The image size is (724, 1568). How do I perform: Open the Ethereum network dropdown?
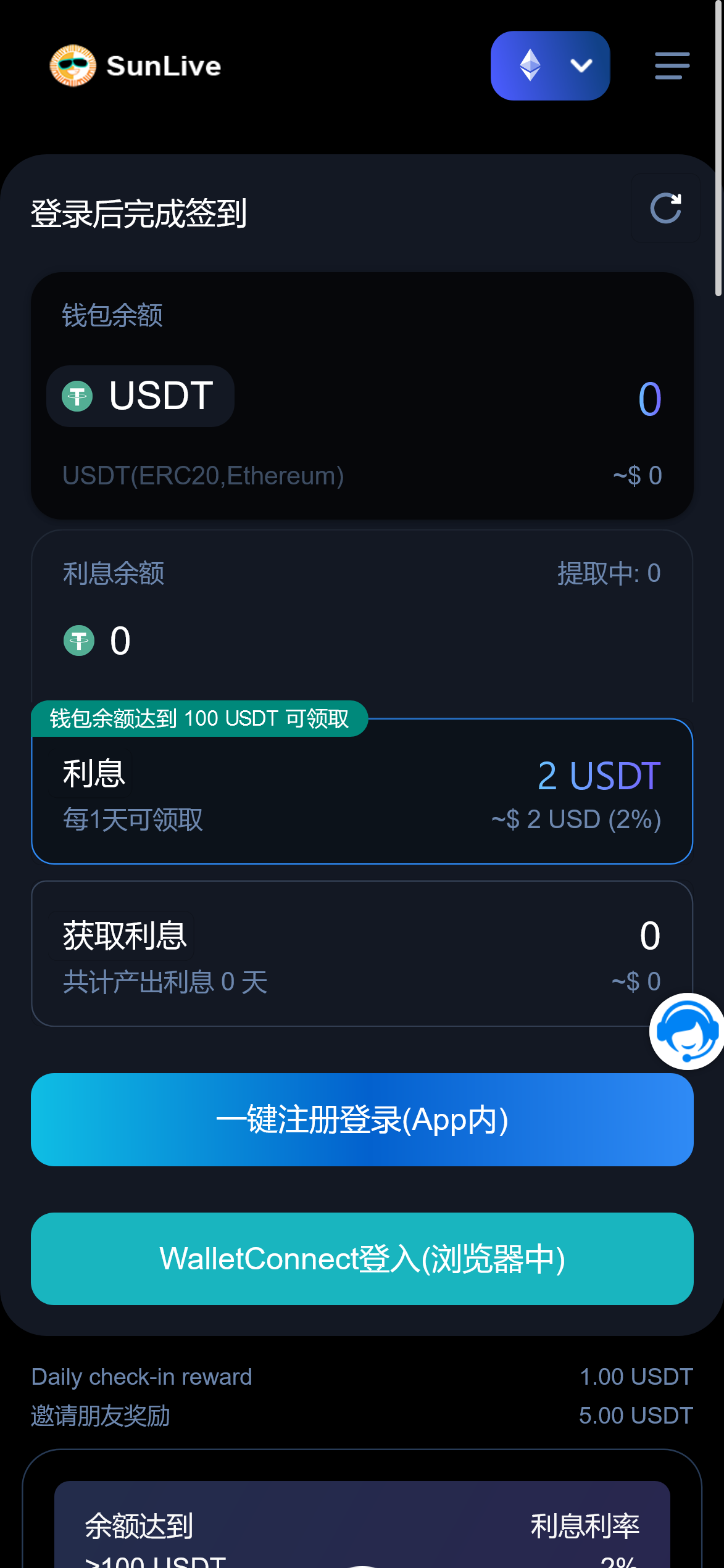click(550, 65)
